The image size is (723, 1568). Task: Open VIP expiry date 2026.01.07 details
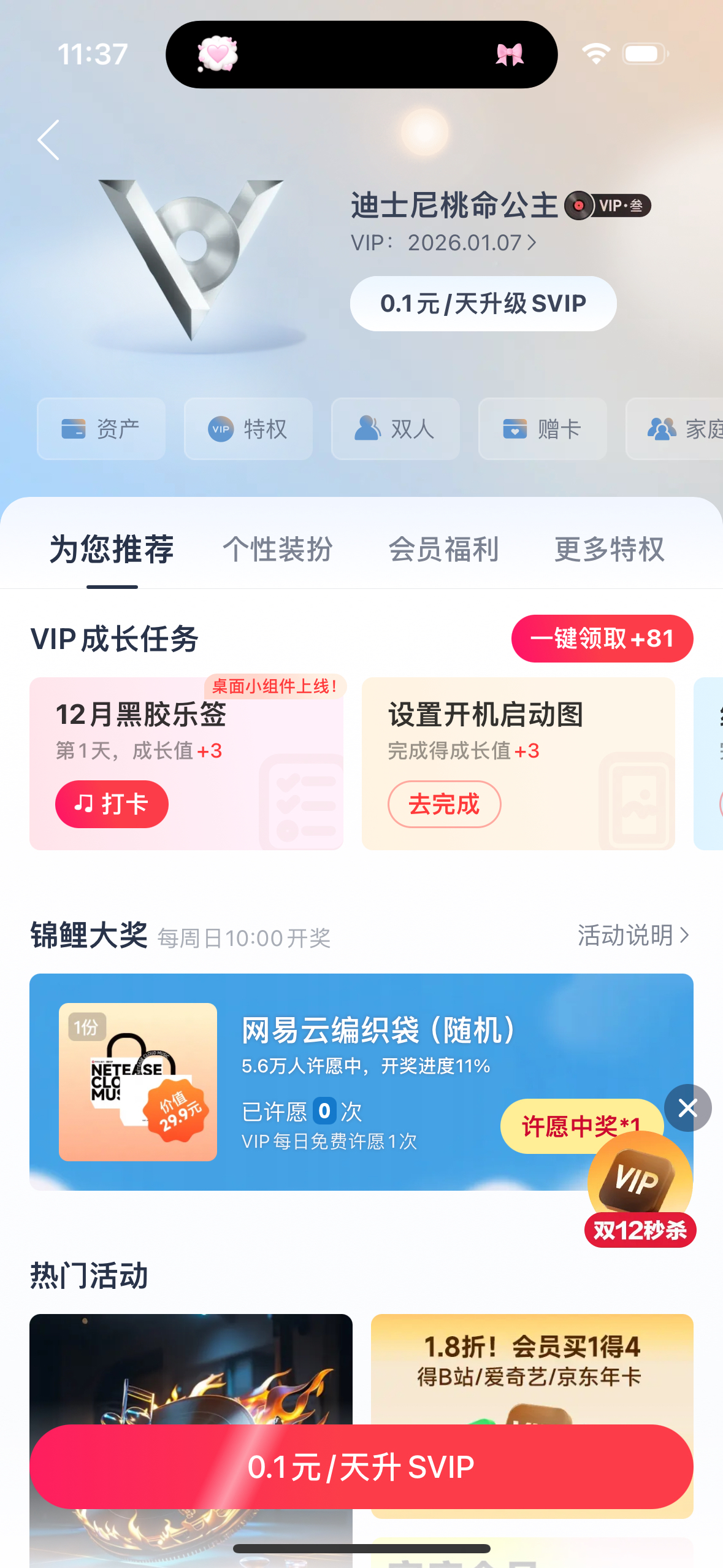point(444,243)
